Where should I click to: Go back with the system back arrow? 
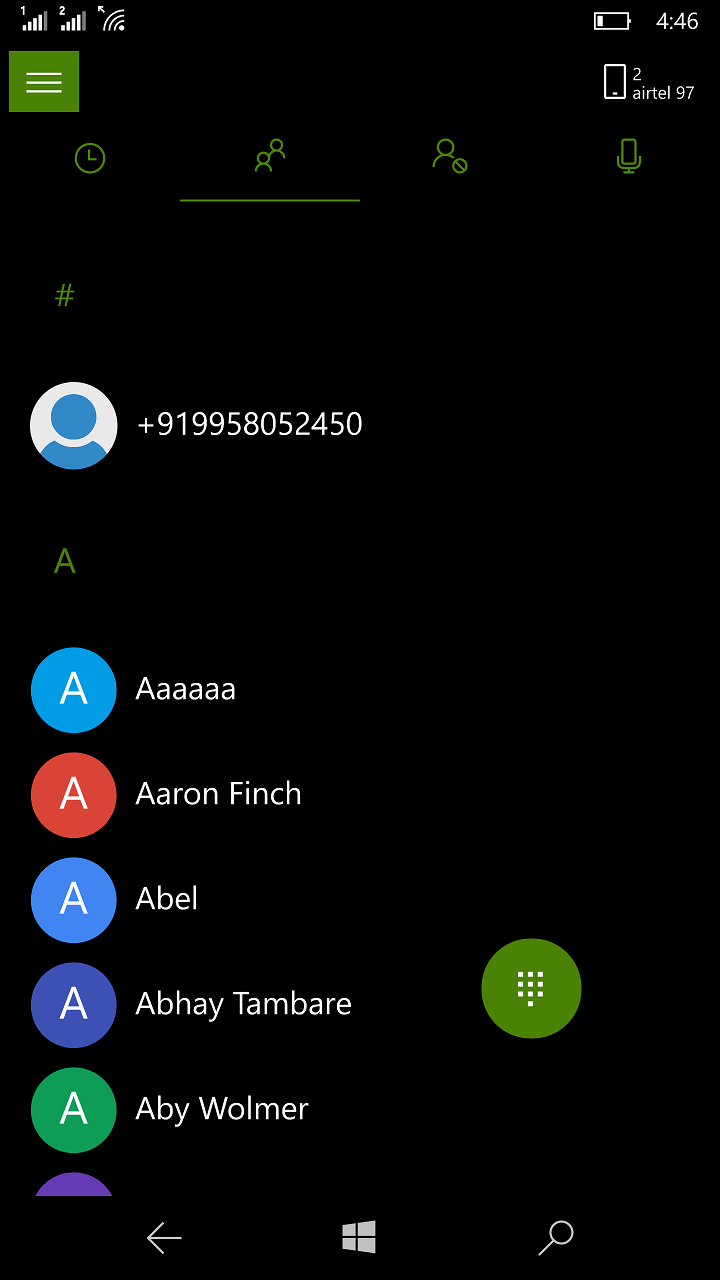pos(164,1238)
